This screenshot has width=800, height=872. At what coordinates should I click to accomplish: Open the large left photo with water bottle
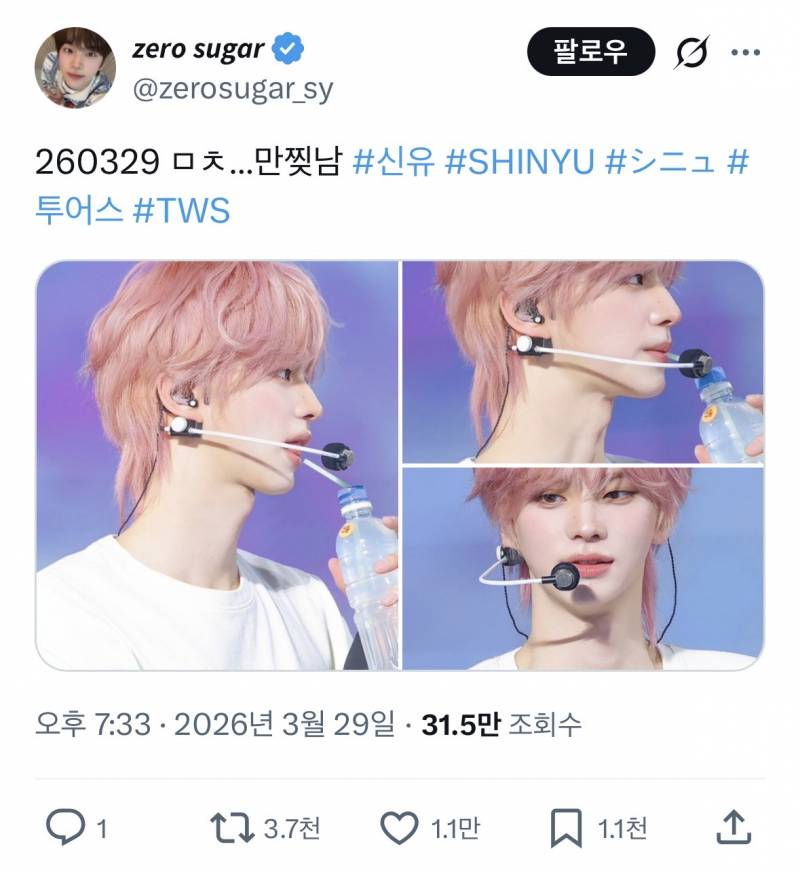(217, 466)
